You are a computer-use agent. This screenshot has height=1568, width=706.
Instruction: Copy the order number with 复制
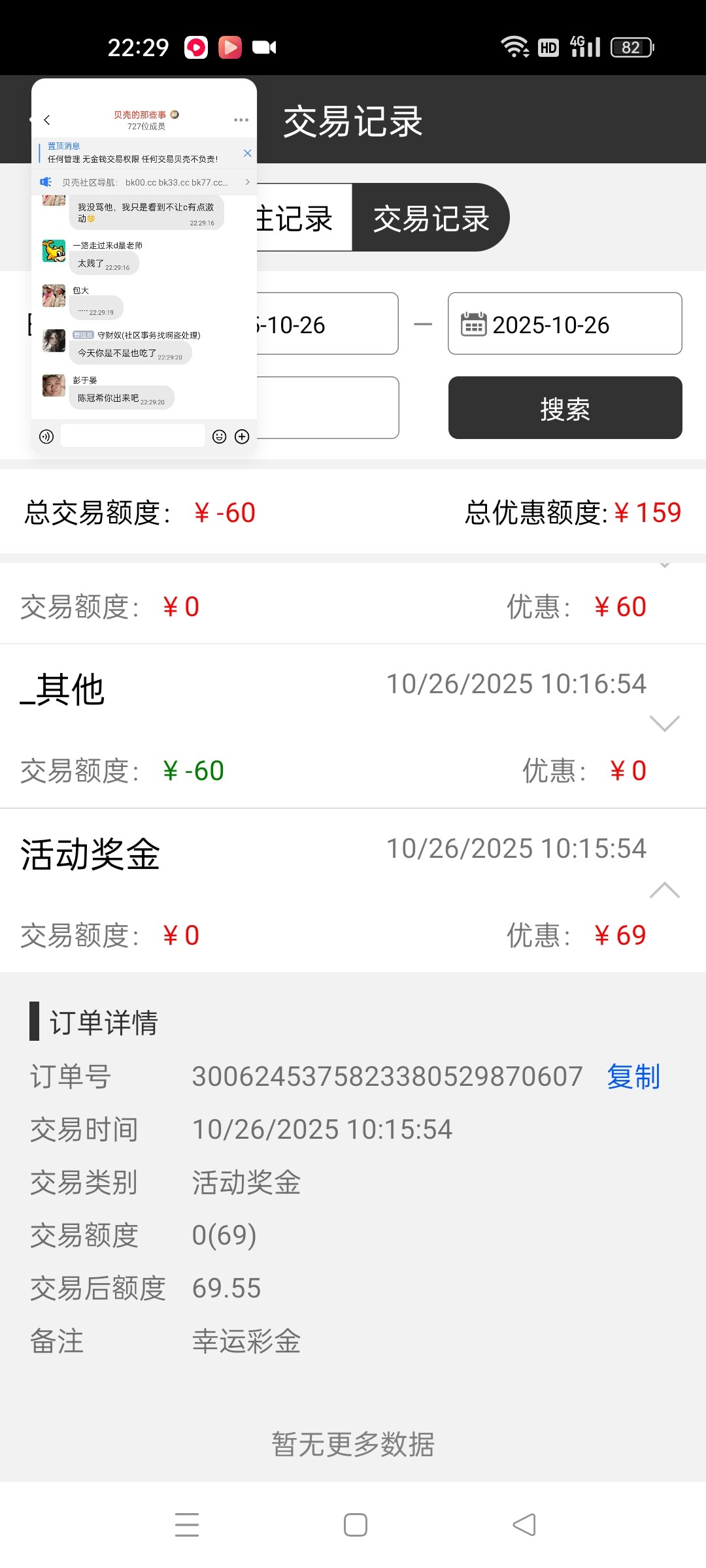pyautogui.click(x=633, y=1077)
